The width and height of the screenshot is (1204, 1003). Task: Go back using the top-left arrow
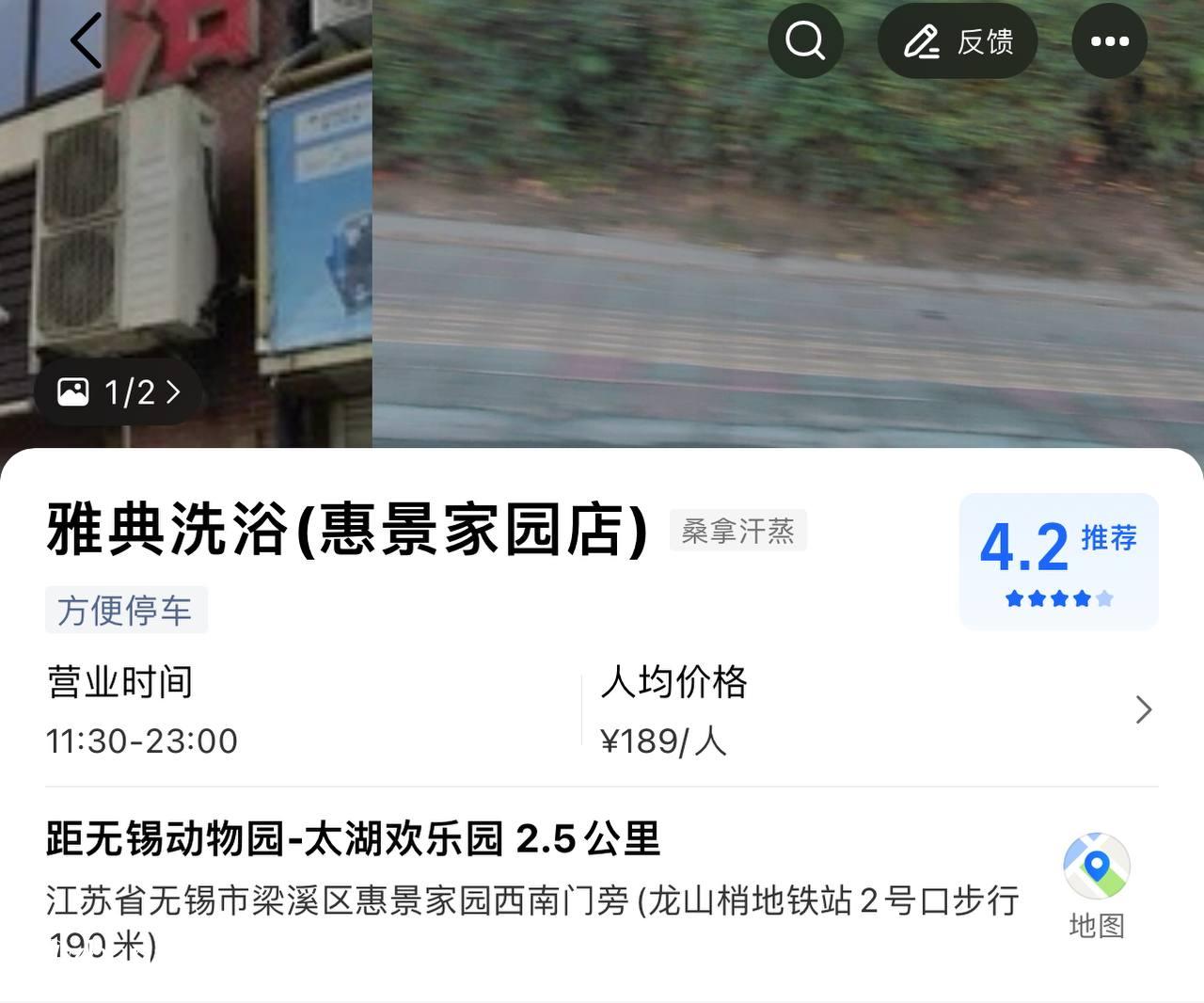(x=86, y=41)
